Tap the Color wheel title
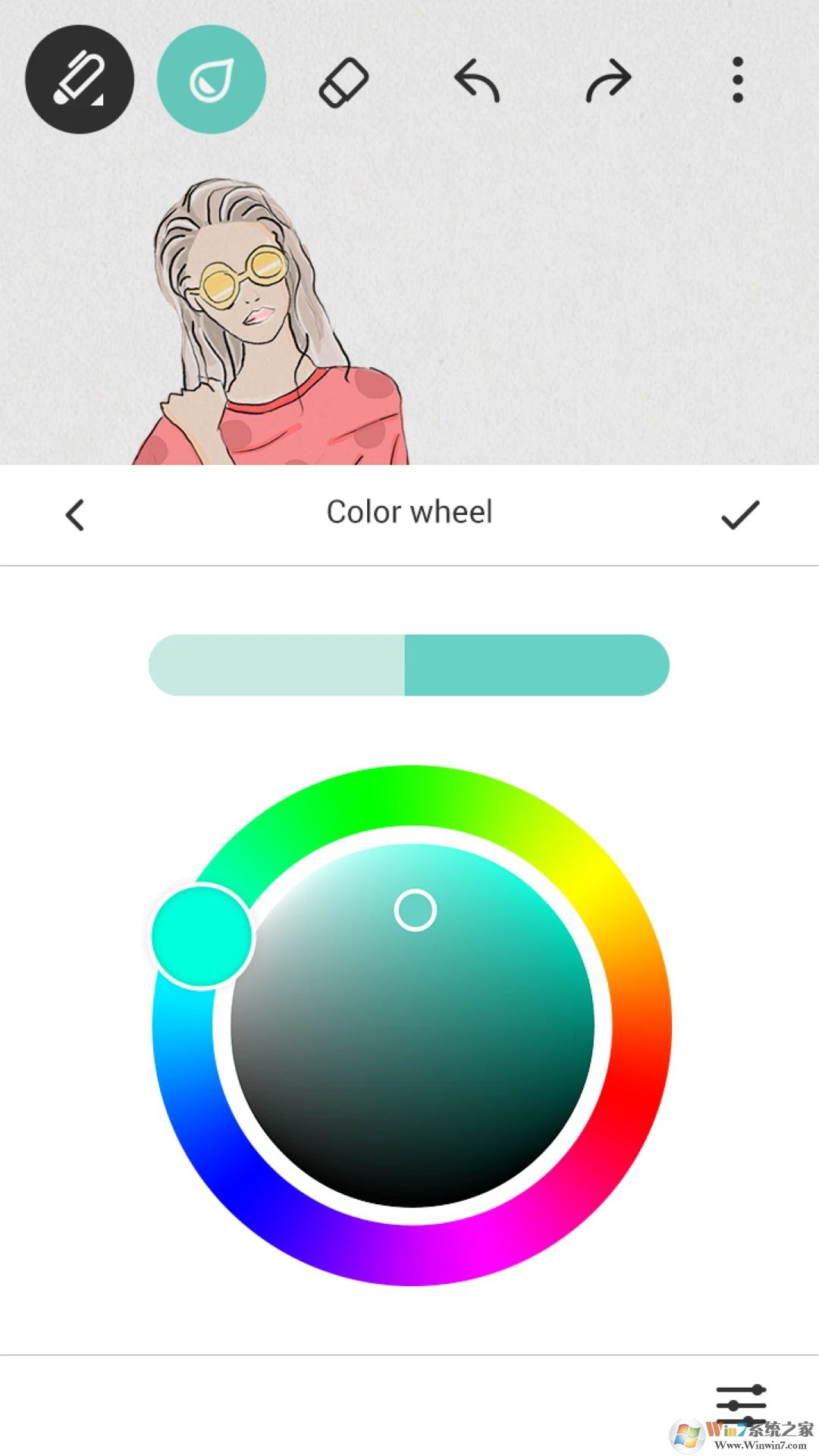 pos(409,512)
